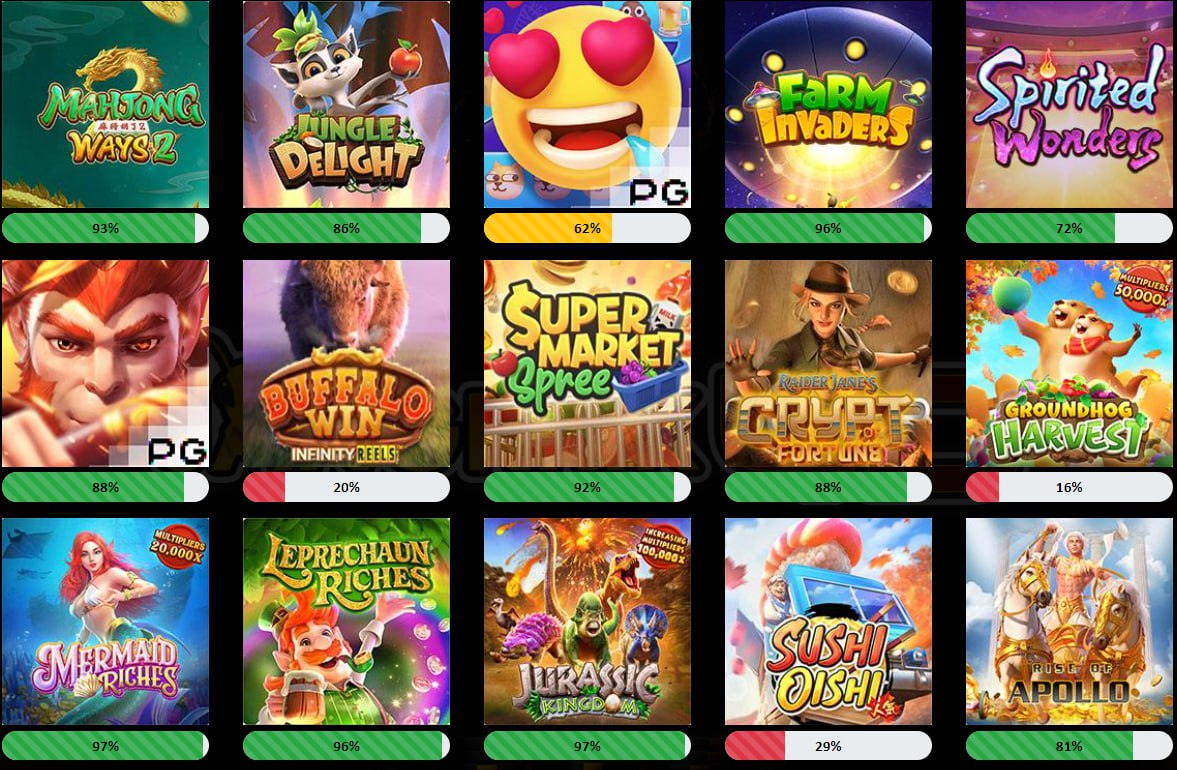Open the Supermarket Spree game
Screen dimensions: 1177x770
[x=587, y=363]
